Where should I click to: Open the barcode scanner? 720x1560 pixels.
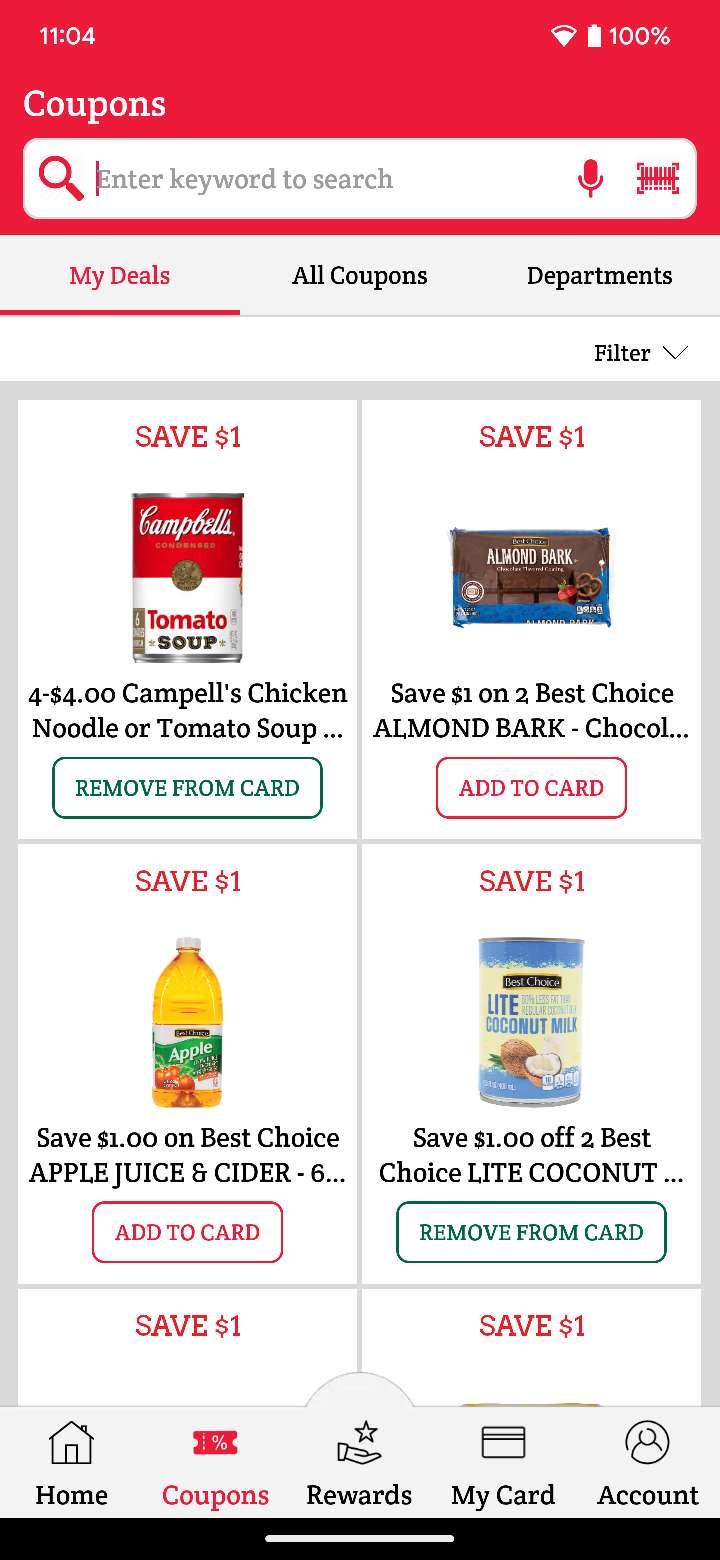[x=657, y=179]
